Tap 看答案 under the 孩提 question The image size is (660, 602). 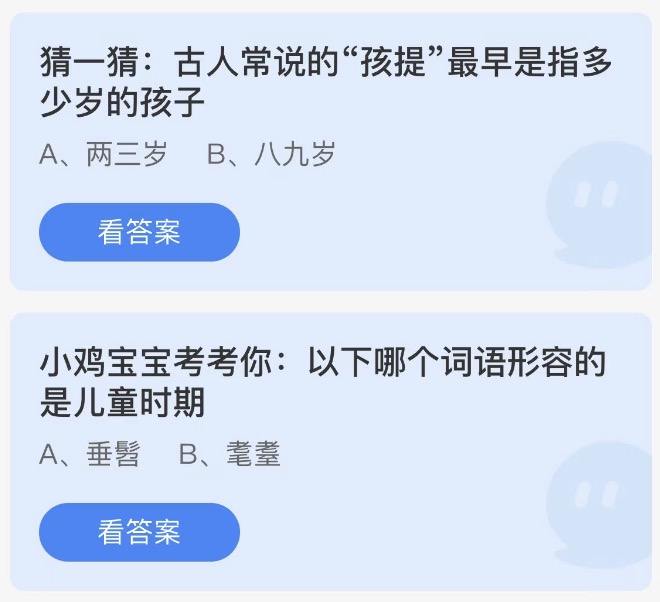[139, 232]
